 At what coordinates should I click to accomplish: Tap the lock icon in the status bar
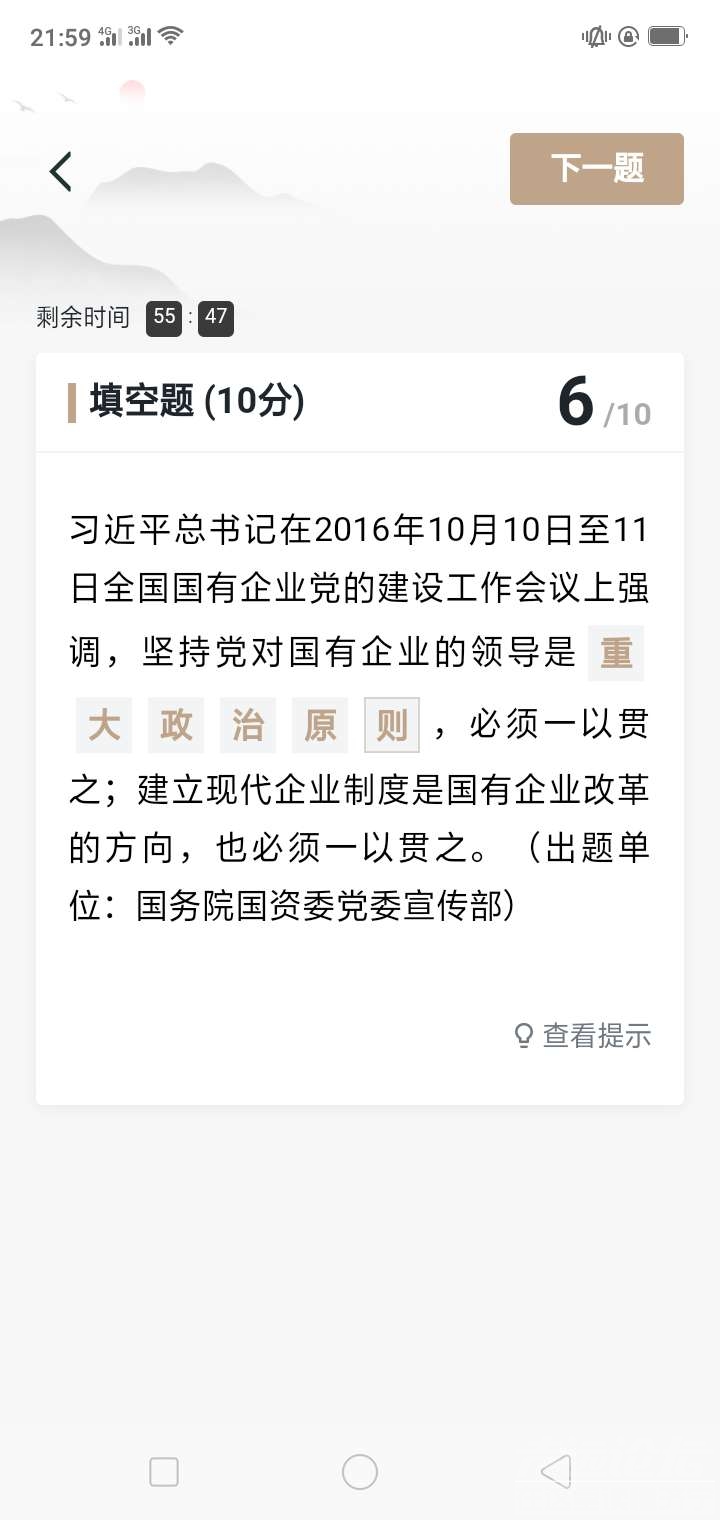(628, 36)
